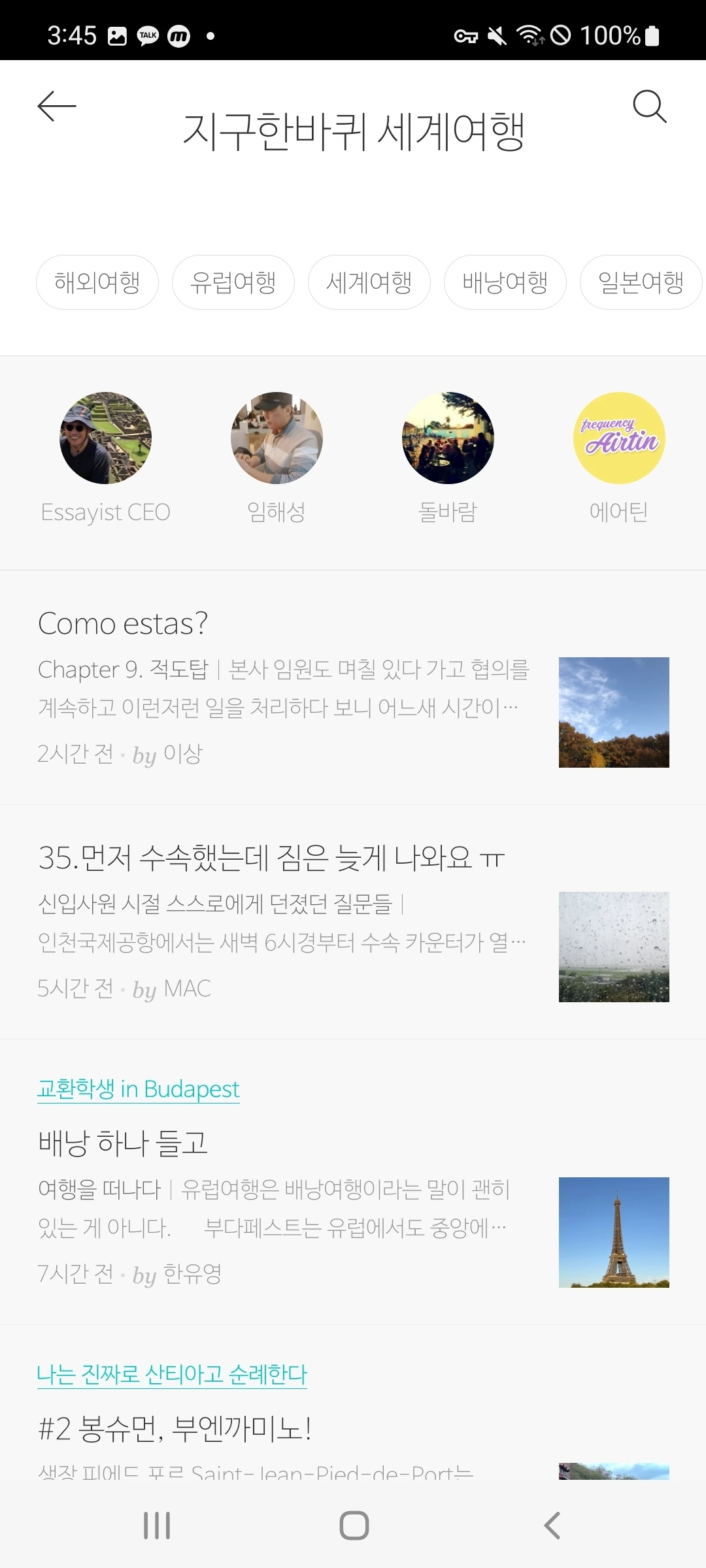Screen dimensions: 706x1568
Task: Open the post #2 봉슈먼, 부엔까미노!
Action: [175, 1429]
